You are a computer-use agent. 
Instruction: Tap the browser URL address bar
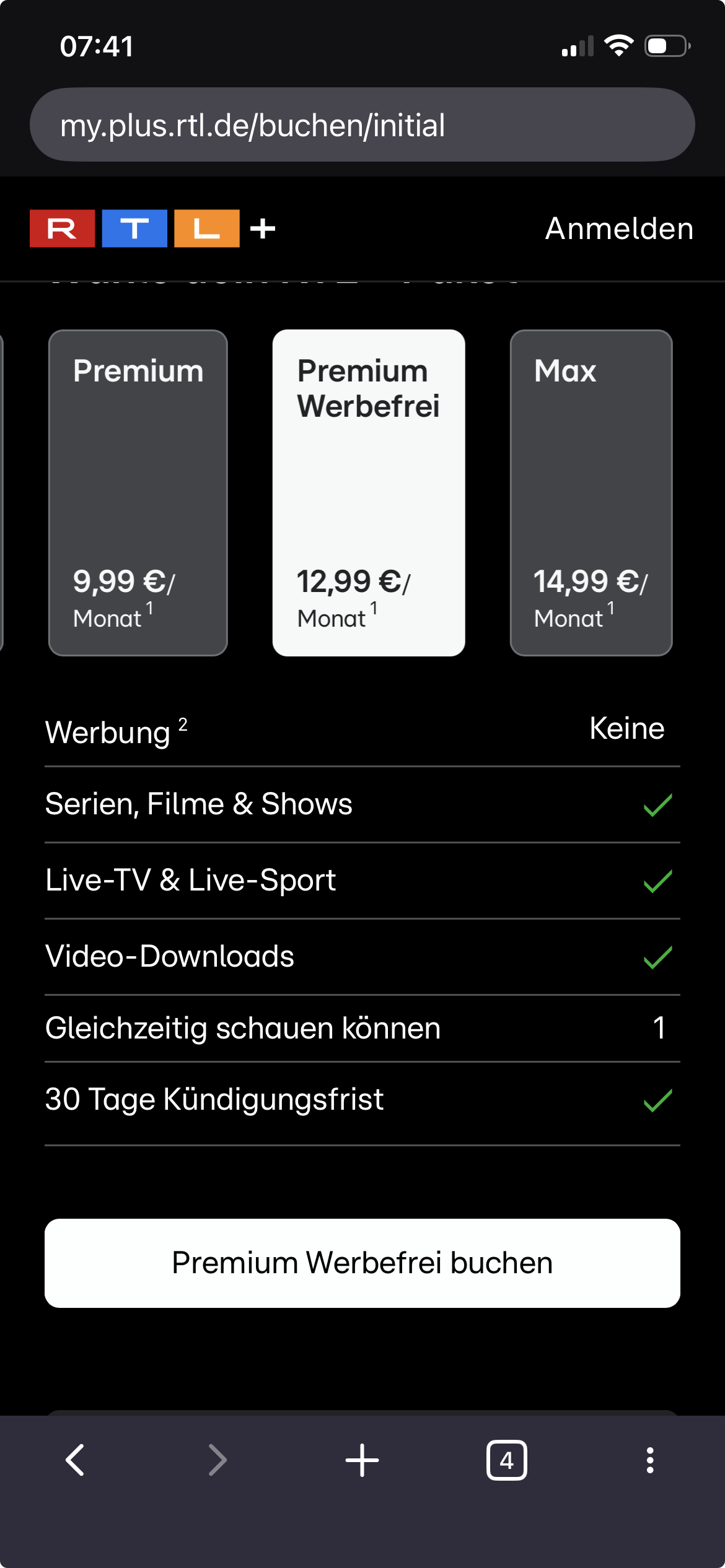[362, 125]
